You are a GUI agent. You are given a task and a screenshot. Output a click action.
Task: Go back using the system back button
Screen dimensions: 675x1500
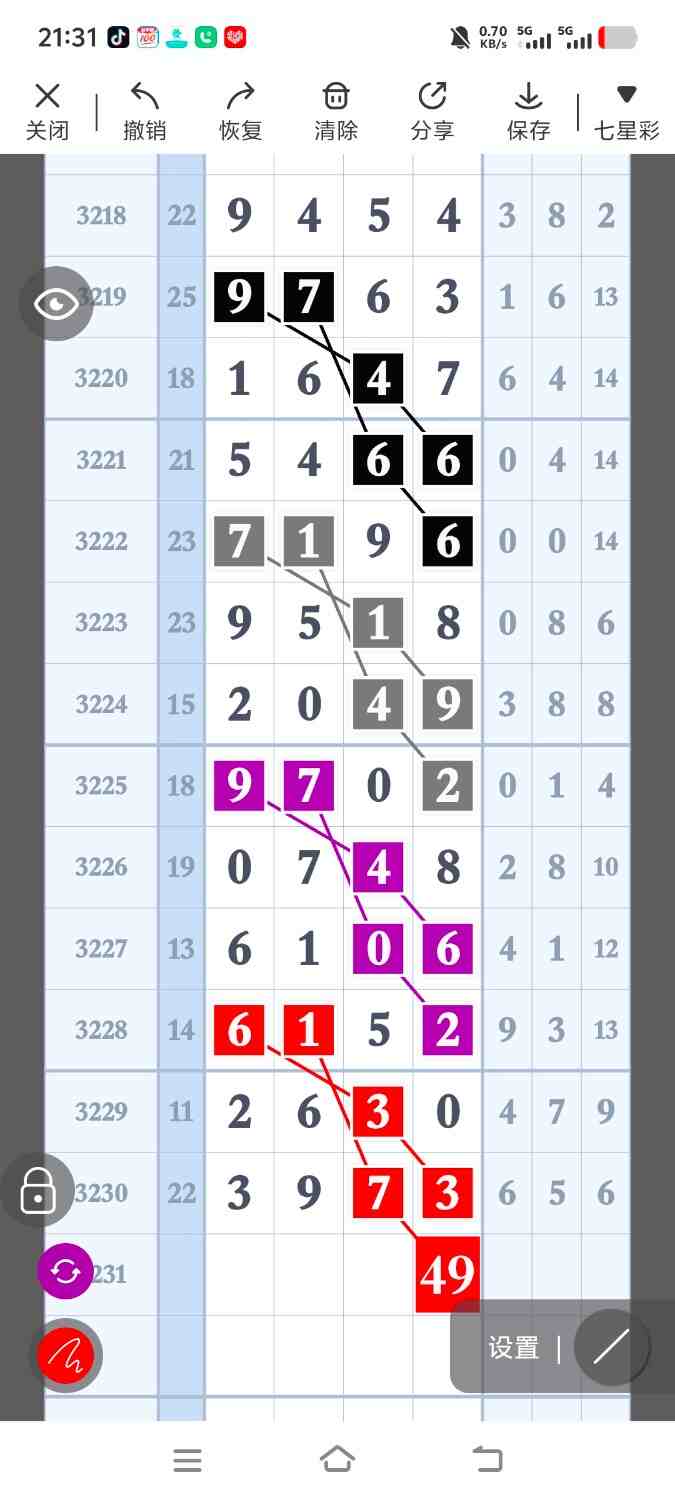(487, 1460)
